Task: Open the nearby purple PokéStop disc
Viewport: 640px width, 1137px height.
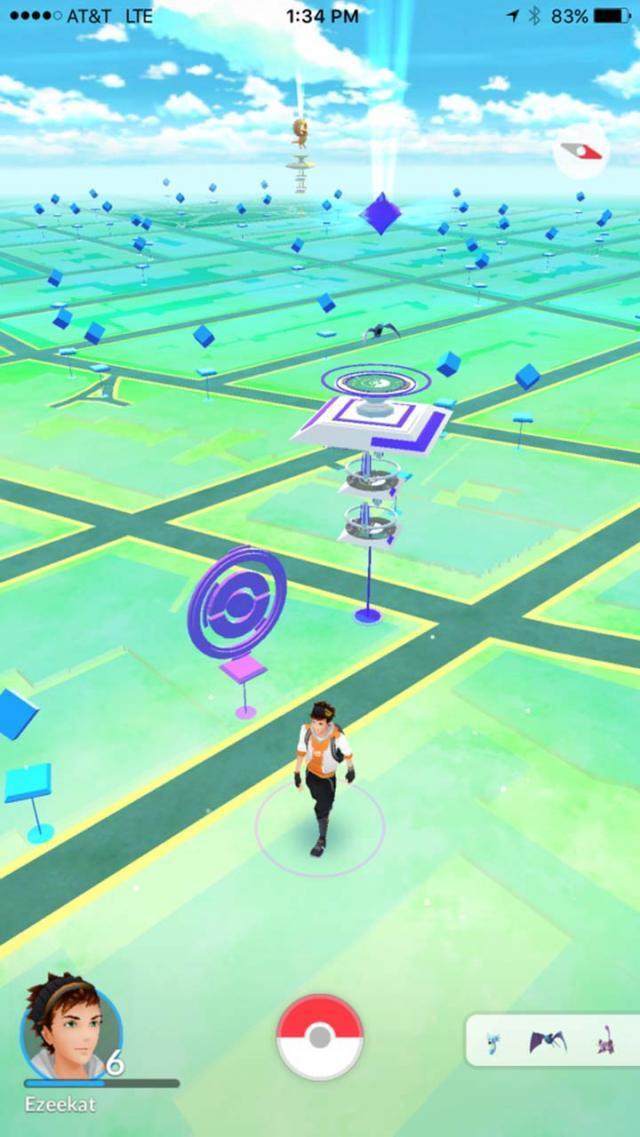Action: (x=236, y=603)
